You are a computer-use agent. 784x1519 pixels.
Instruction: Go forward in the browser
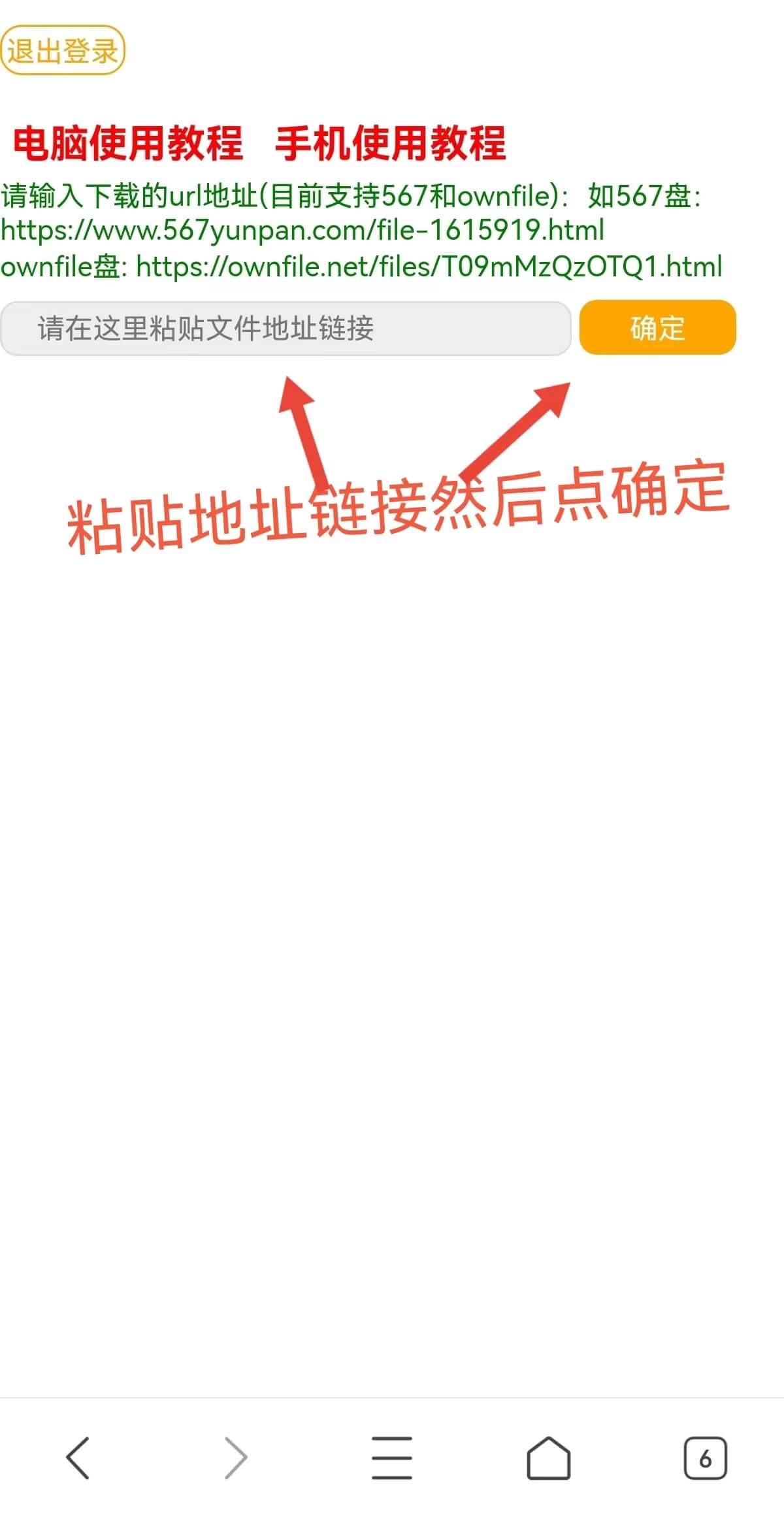(x=235, y=1458)
